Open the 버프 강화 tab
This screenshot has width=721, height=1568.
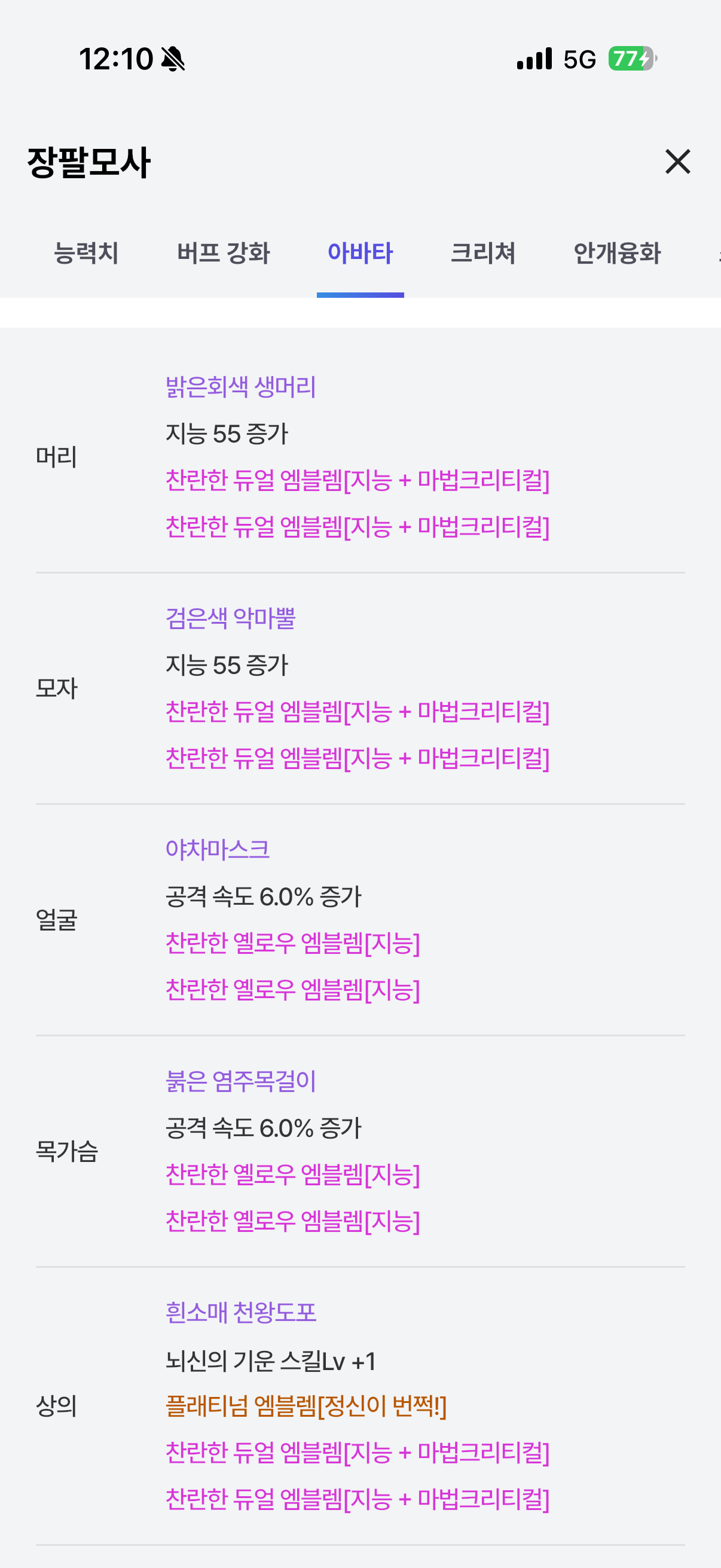point(224,253)
